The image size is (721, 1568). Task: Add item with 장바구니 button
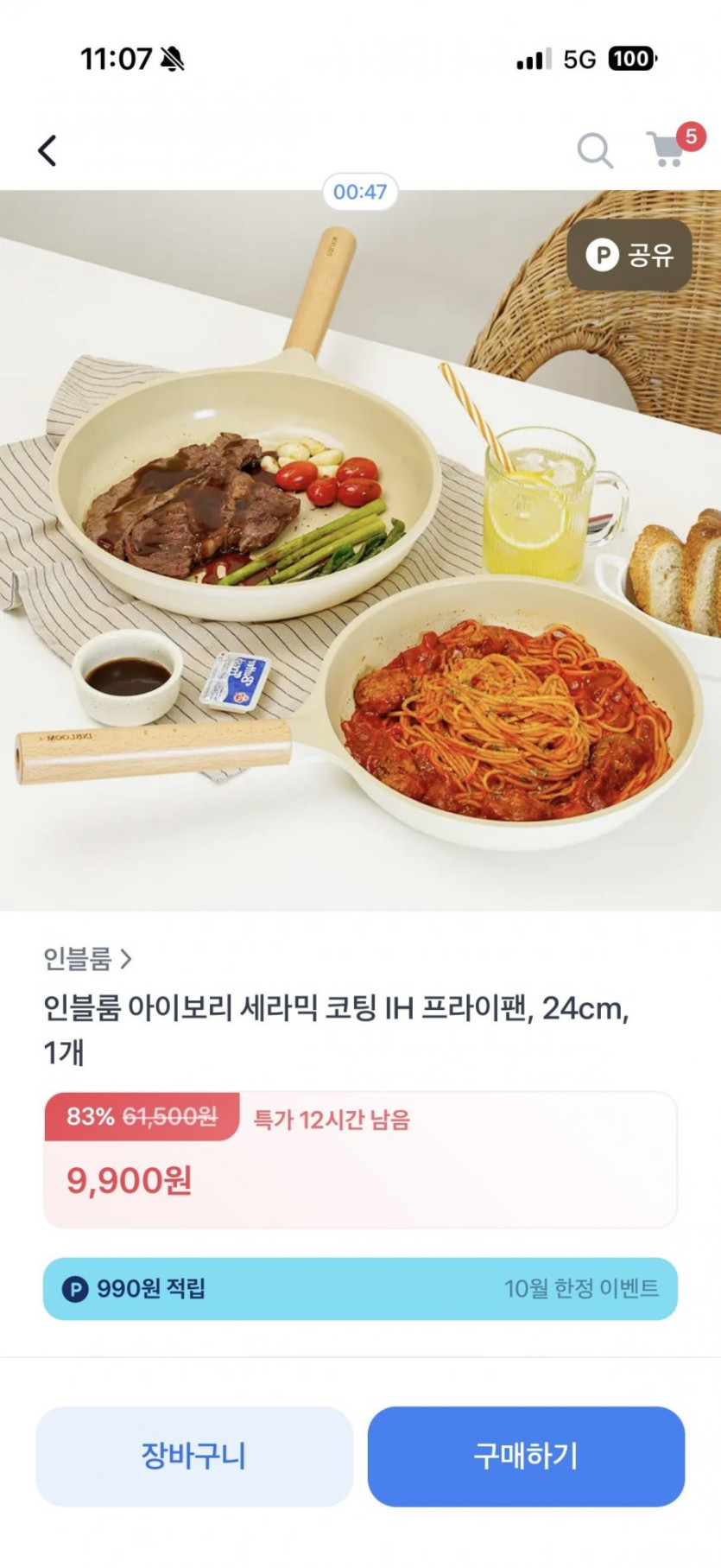pyautogui.click(x=194, y=1456)
